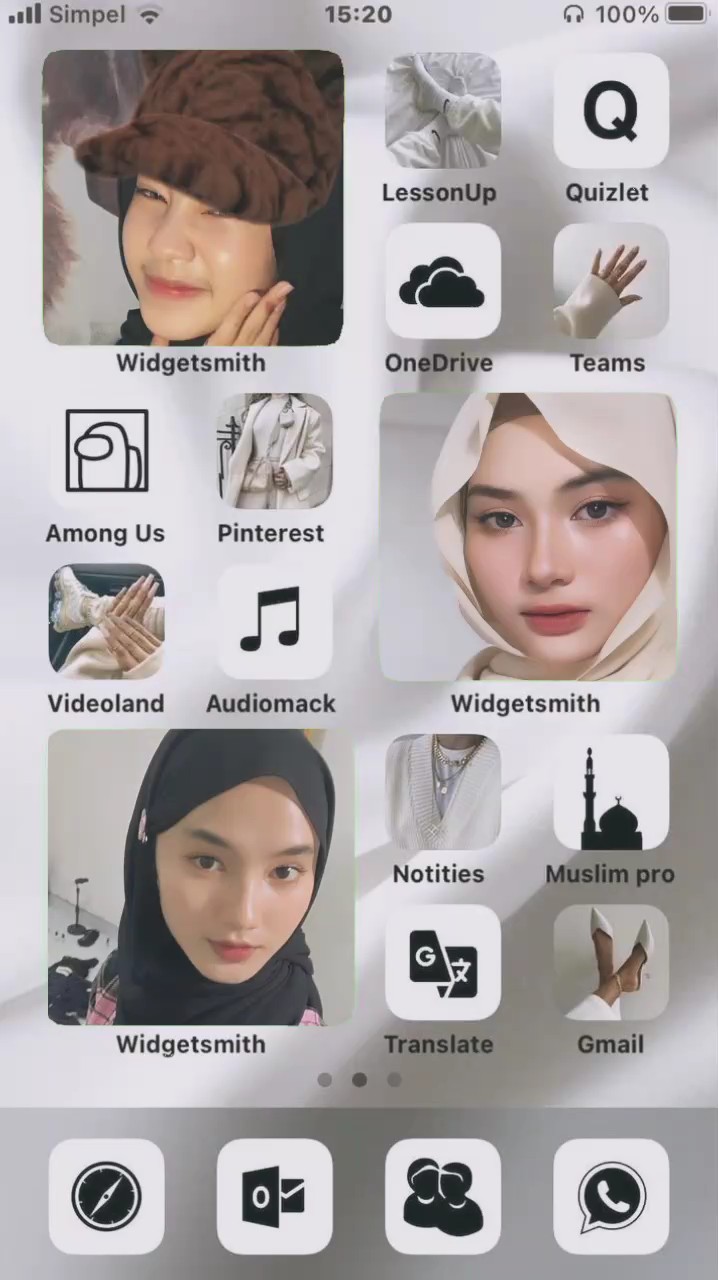
Task: Open the Notities app
Action: (x=442, y=792)
